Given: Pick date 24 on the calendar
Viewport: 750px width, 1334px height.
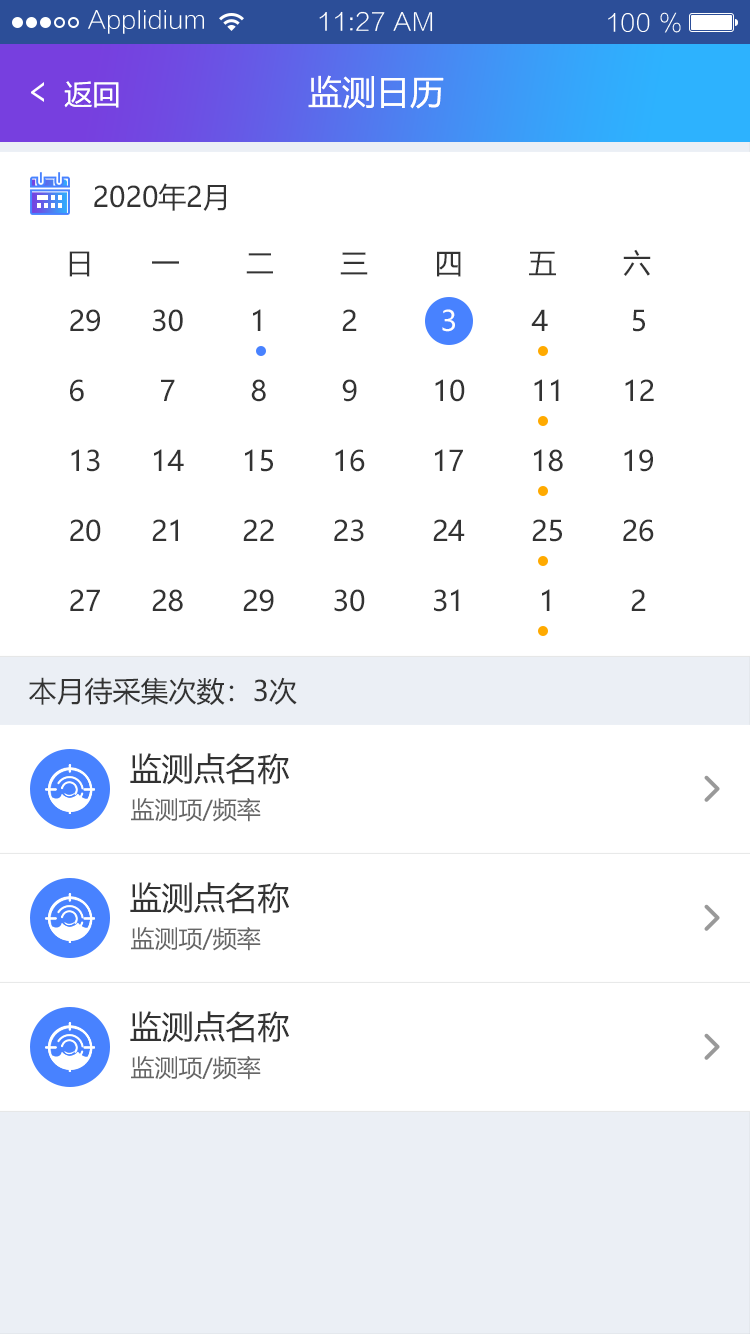Looking at the screenshot, I should coord(448,531).
